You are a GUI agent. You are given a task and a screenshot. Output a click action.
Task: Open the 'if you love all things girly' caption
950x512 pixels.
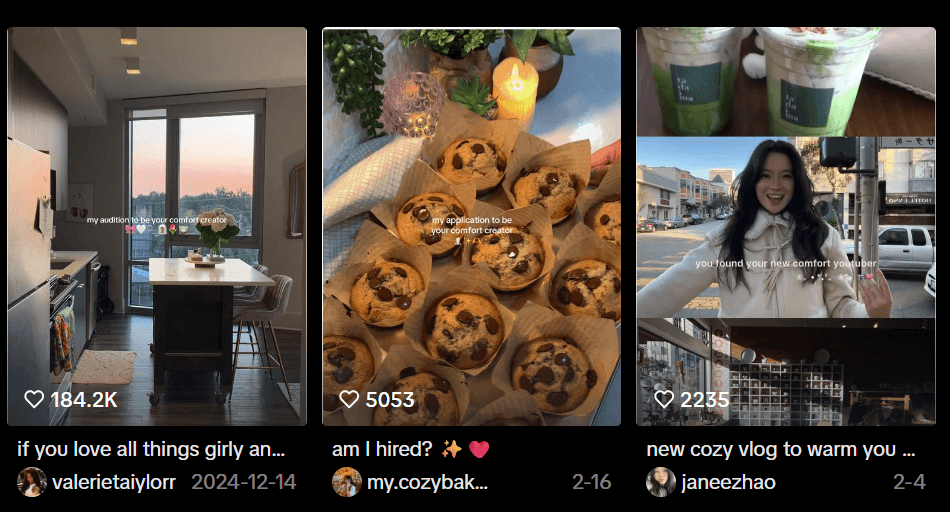152,449
